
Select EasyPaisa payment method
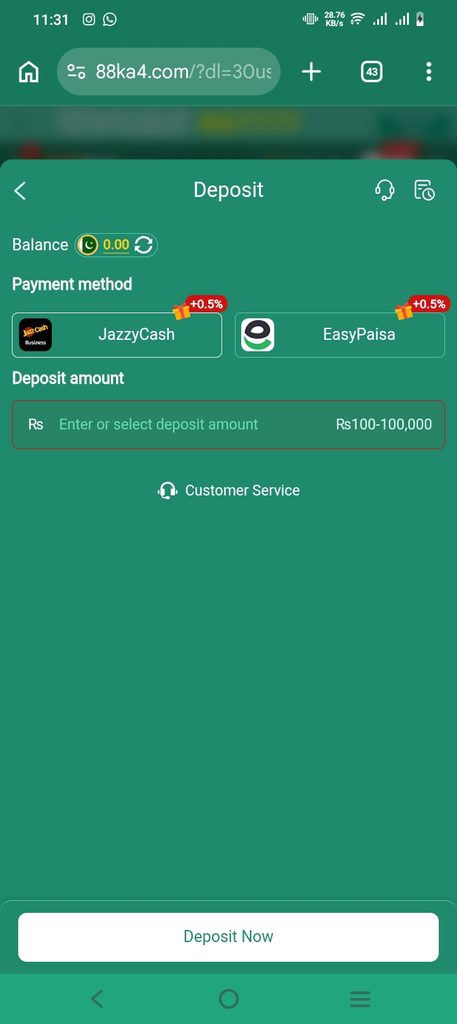tap(339, 334)
